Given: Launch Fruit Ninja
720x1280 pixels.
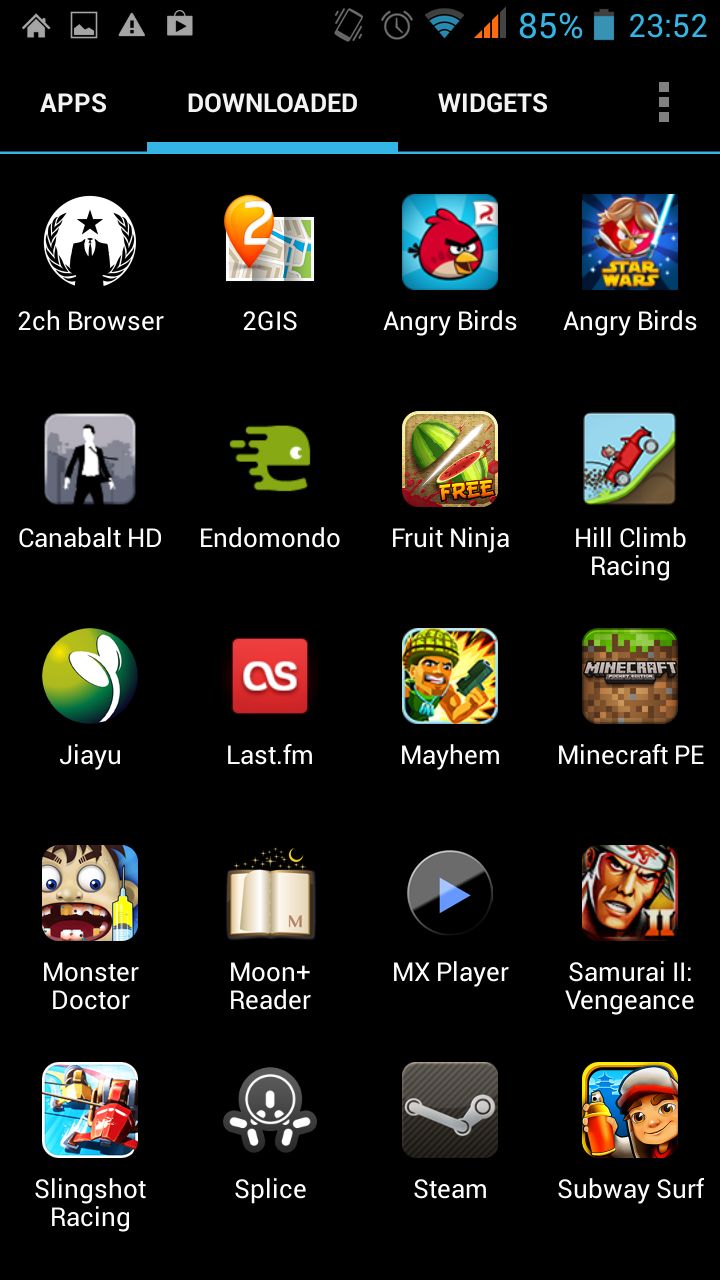Looking at the screenshot, I should [450, 482].
